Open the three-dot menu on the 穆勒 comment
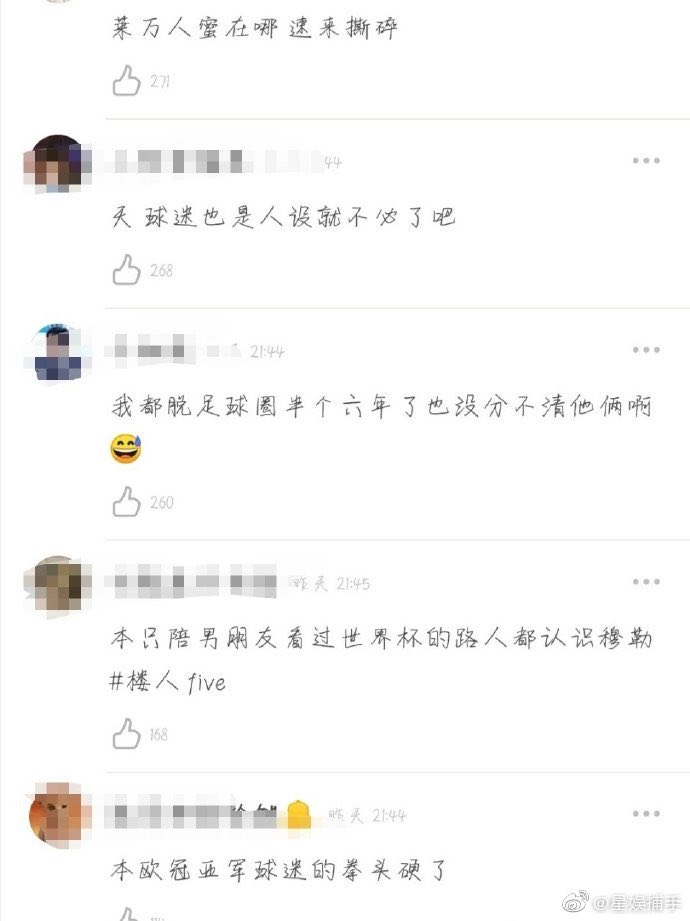Screen dimensions: 690x921 point(645,582)
